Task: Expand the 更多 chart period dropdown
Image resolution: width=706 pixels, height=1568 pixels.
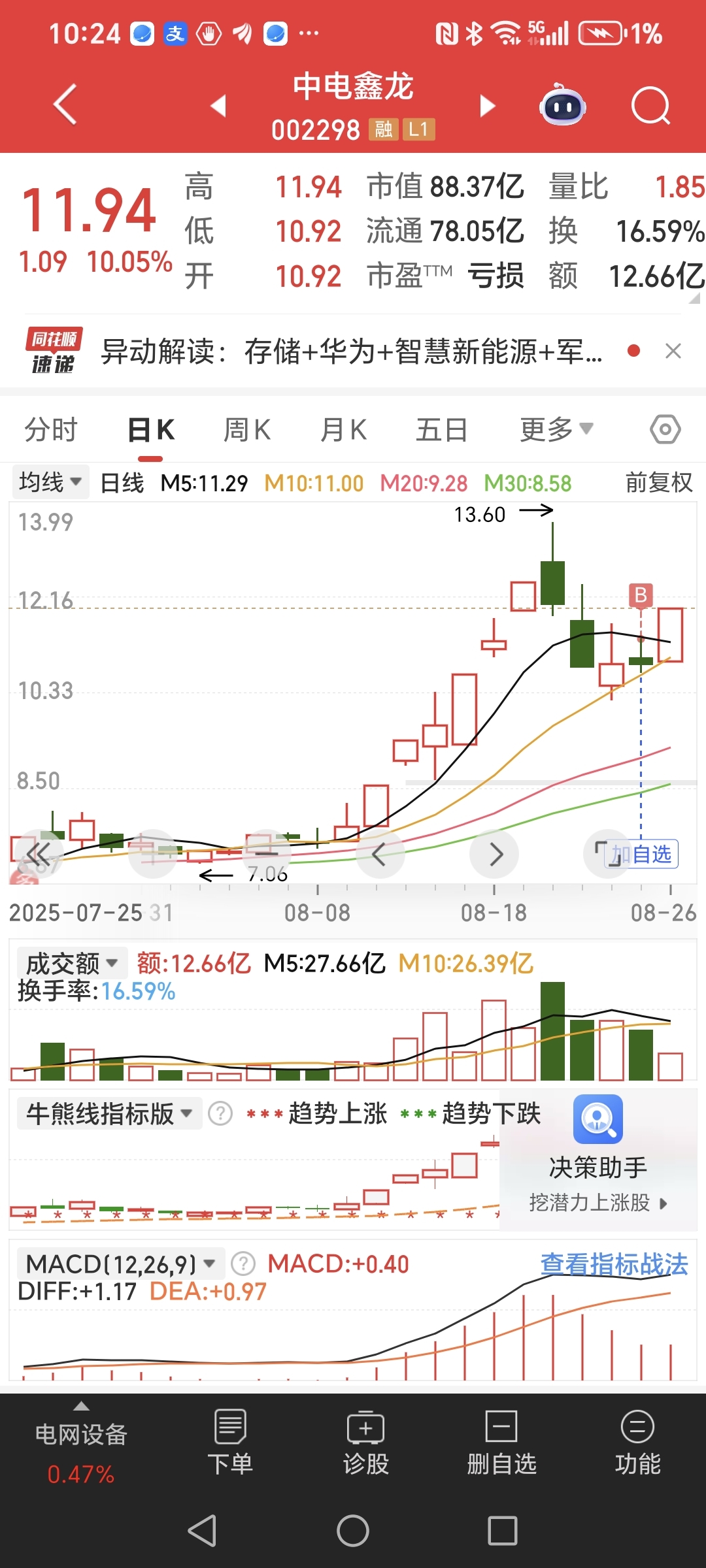Action: (x=556, y=430)
